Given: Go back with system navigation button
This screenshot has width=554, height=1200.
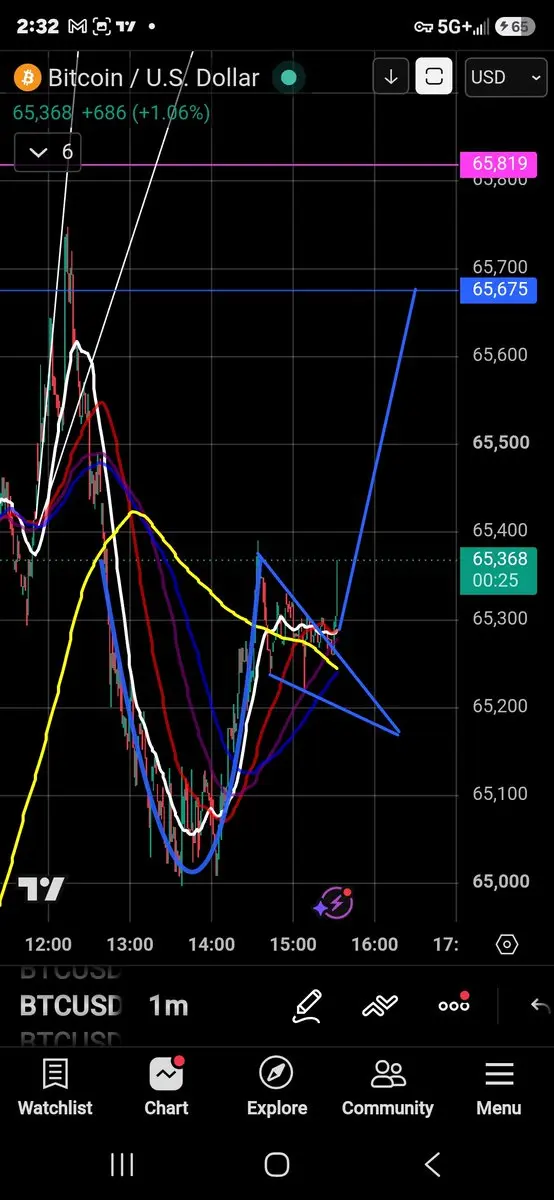Looking at the screenshot, I should click(x=432, y=1164).
